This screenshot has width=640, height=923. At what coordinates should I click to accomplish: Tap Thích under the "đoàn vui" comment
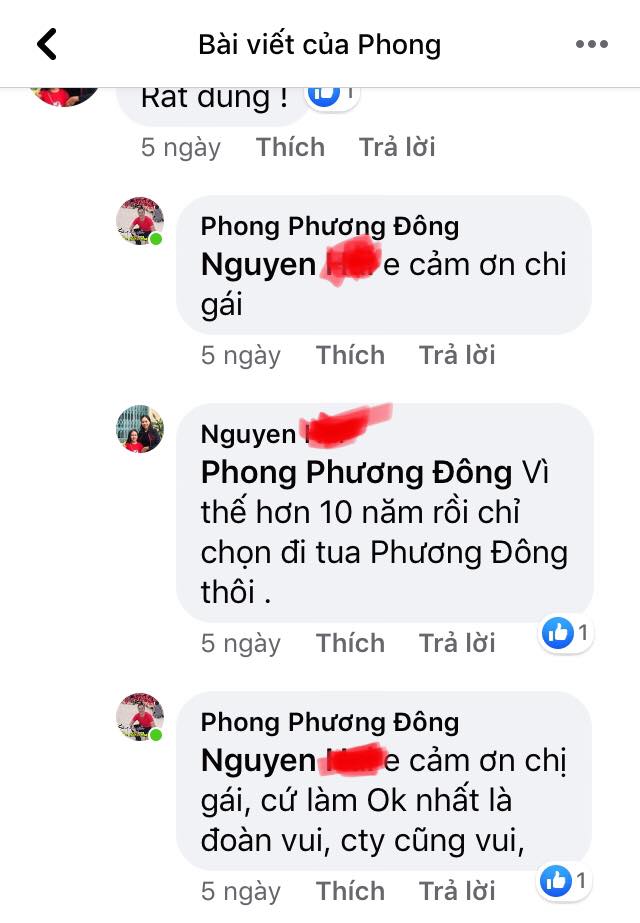[x=350, y=890]
